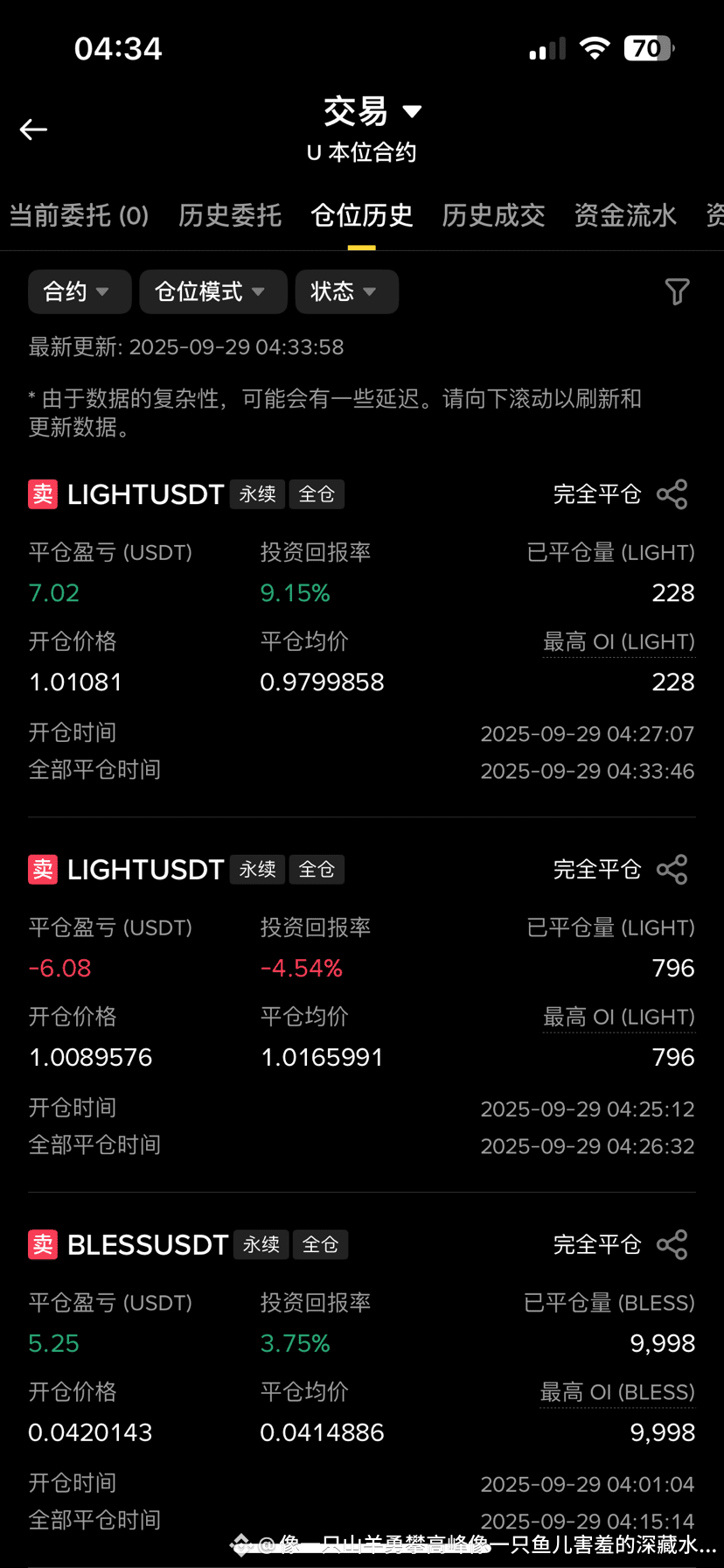Click the share icon on BLESSUSDT position
724x1568 pixels.
672,1243
